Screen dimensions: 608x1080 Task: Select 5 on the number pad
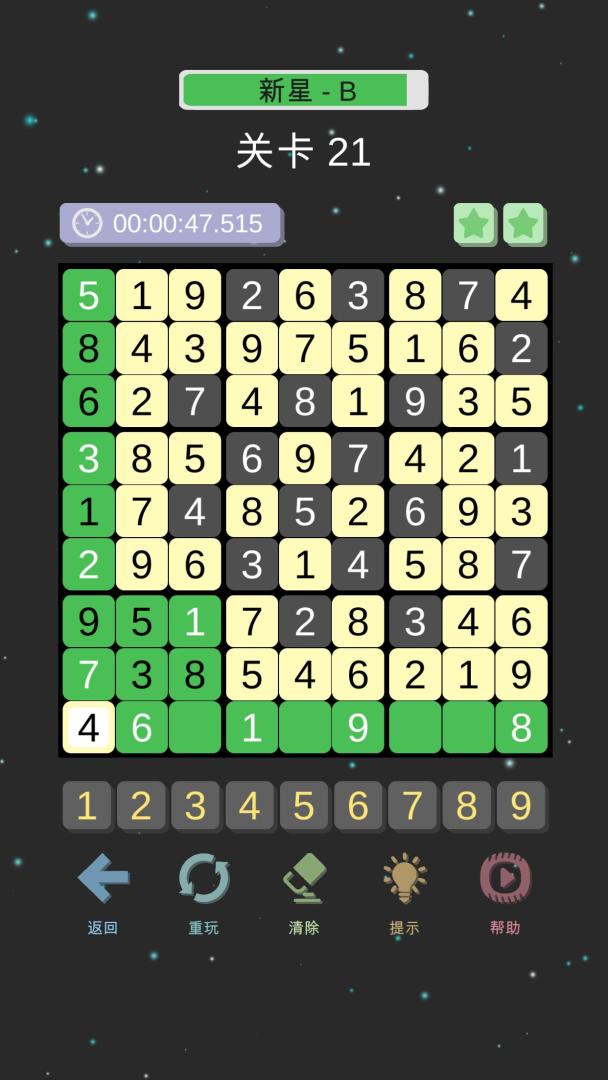coord(304,806)
